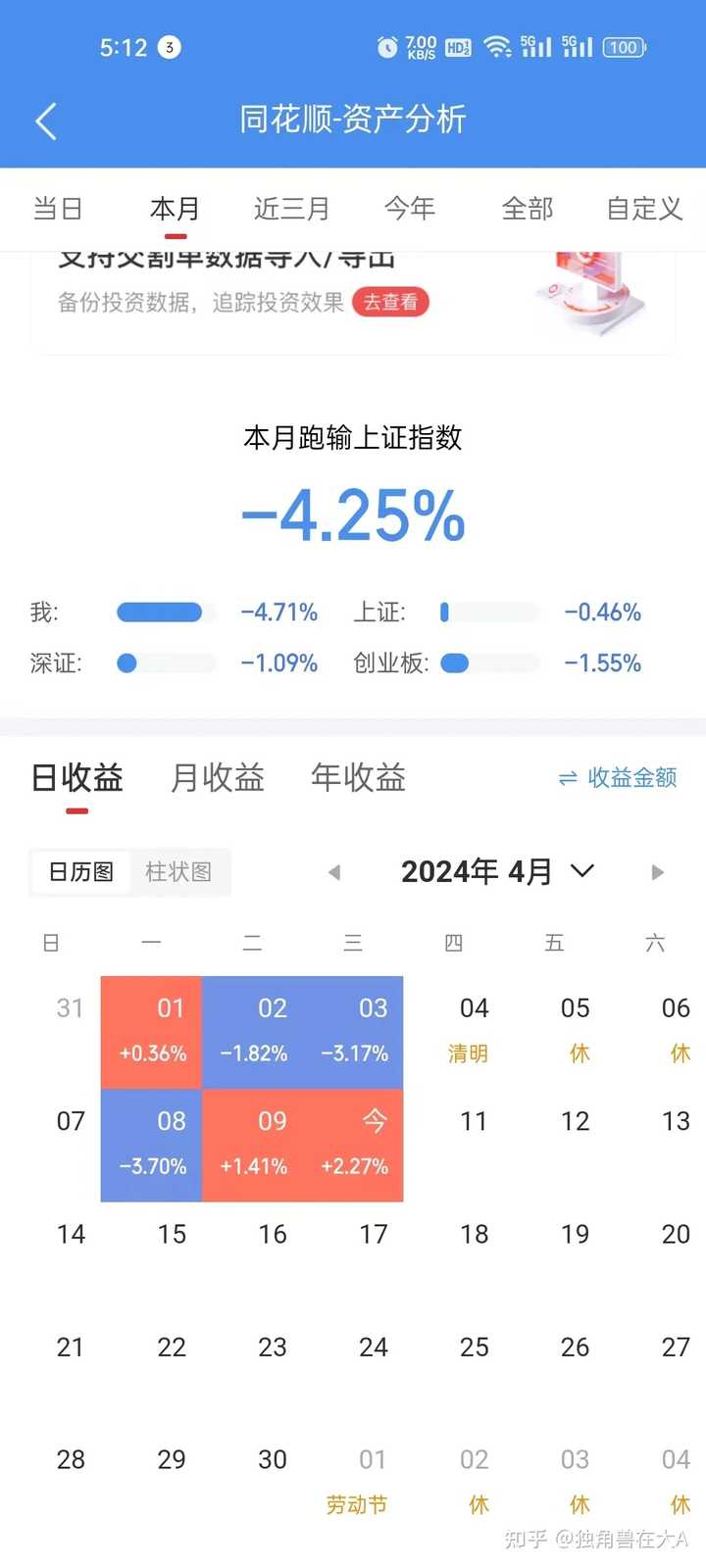706x1568 pixels.
Task: Switch to the 当日 tab
Action: point(58,209)
